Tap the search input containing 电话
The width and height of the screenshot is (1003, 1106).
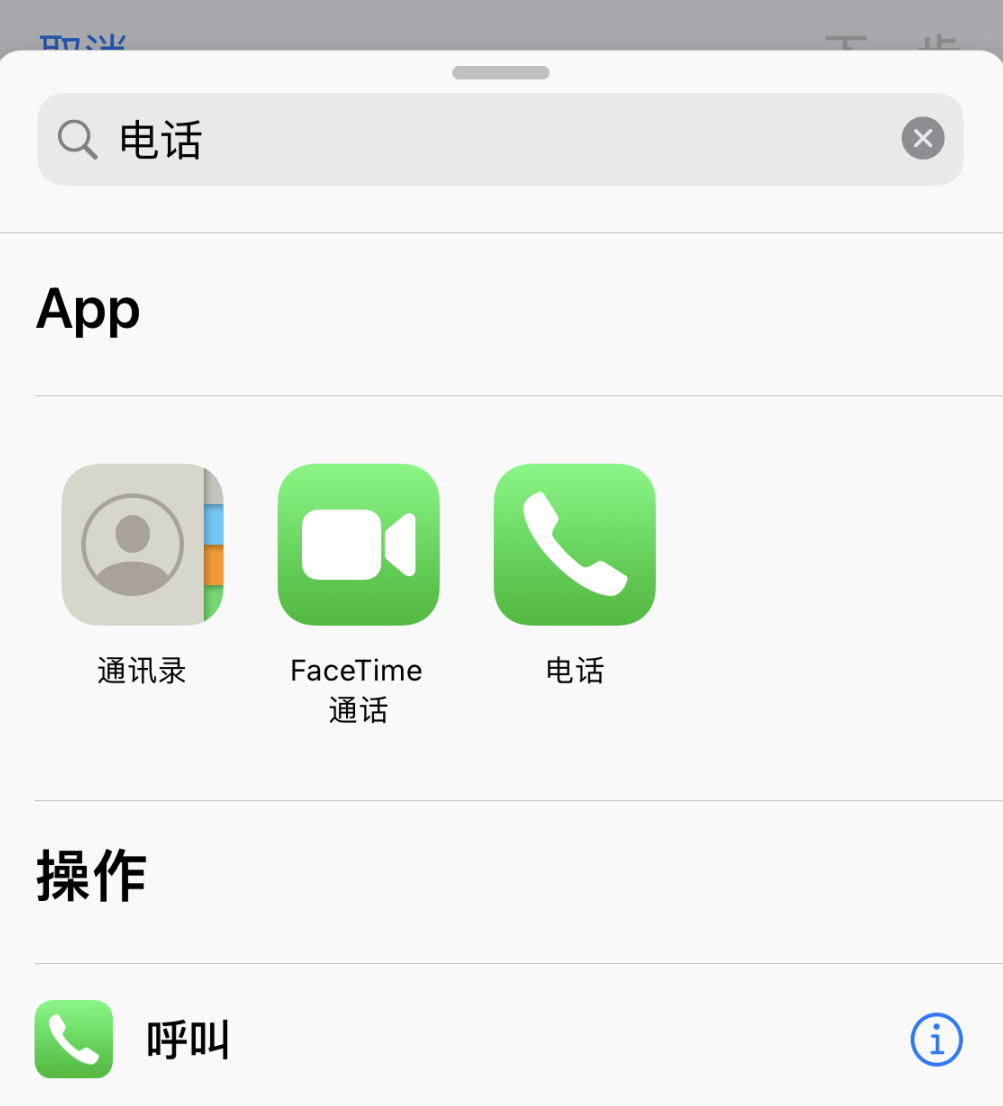click(x=400, y=139)
